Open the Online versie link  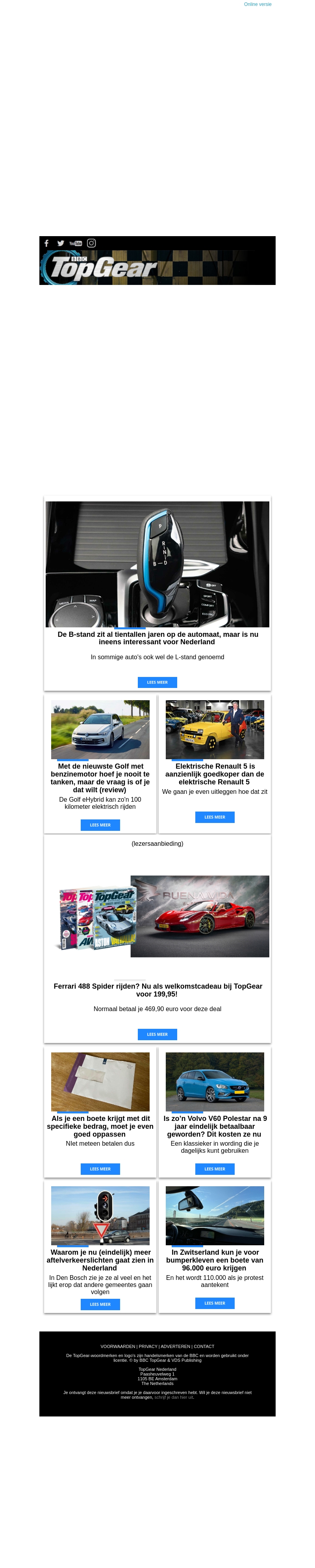257,4
